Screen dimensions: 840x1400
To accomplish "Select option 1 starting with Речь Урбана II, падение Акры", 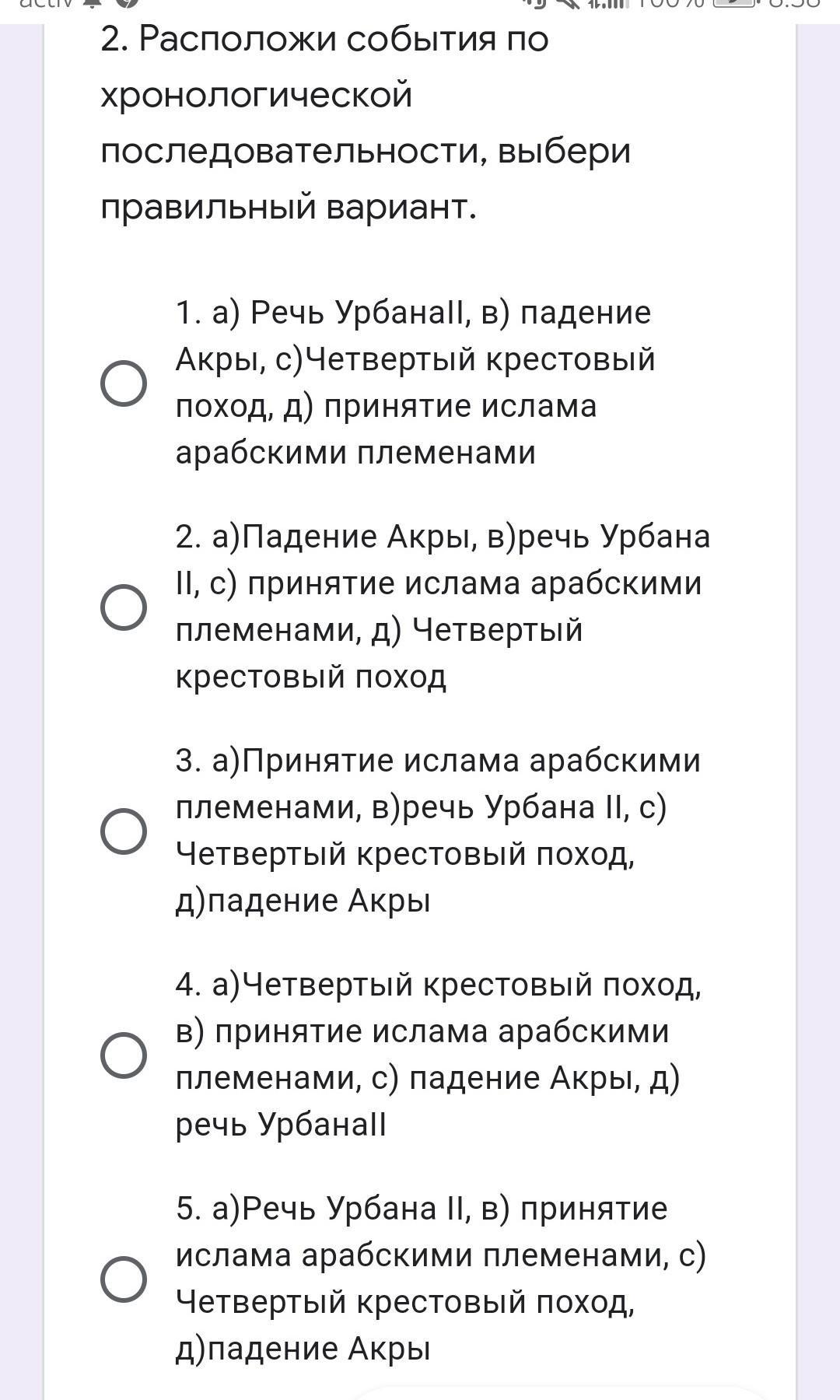I will 124,383.
